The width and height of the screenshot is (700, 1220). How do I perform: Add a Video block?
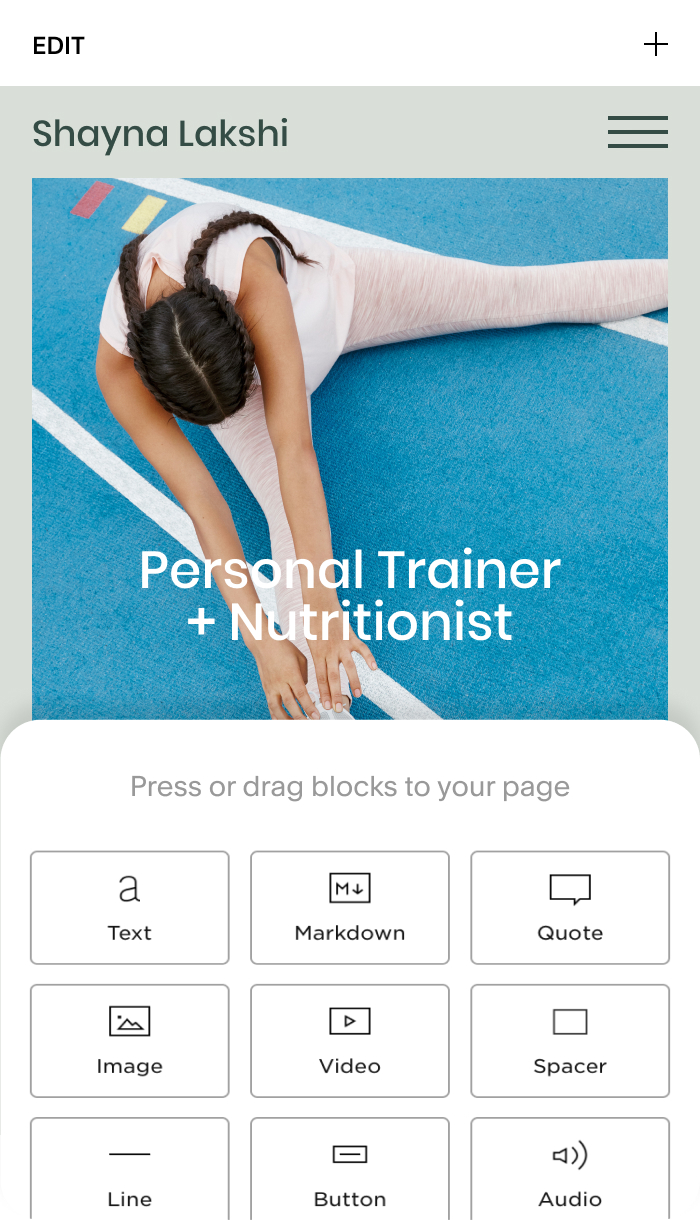[350, 1040]
